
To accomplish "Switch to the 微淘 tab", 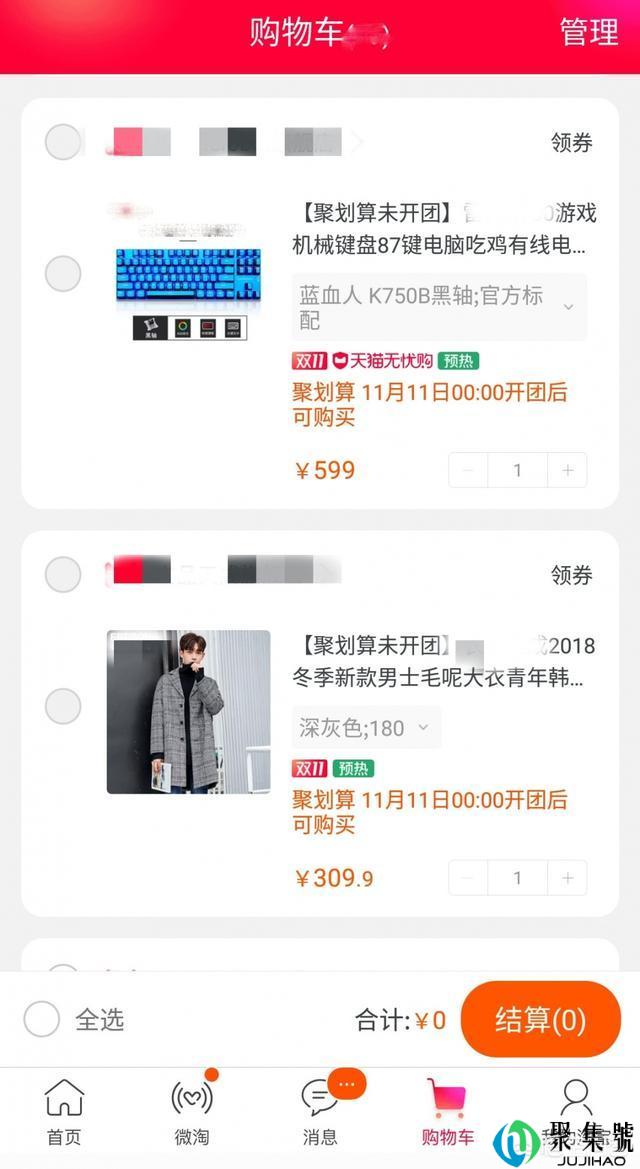I will coord(192,1112).
